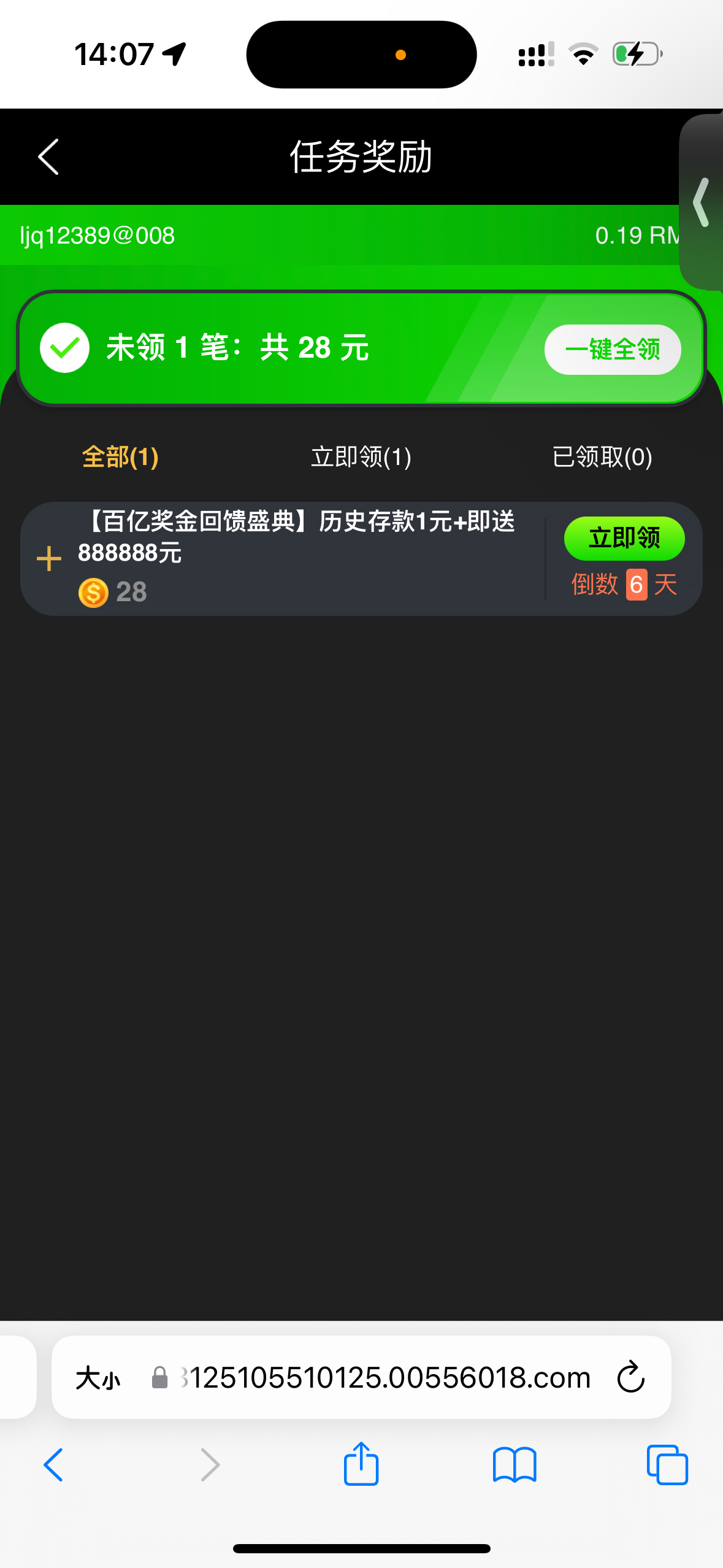Claim reward using 立即领 button
This screenshot has width=723, height=1568.
click(624, 538)
